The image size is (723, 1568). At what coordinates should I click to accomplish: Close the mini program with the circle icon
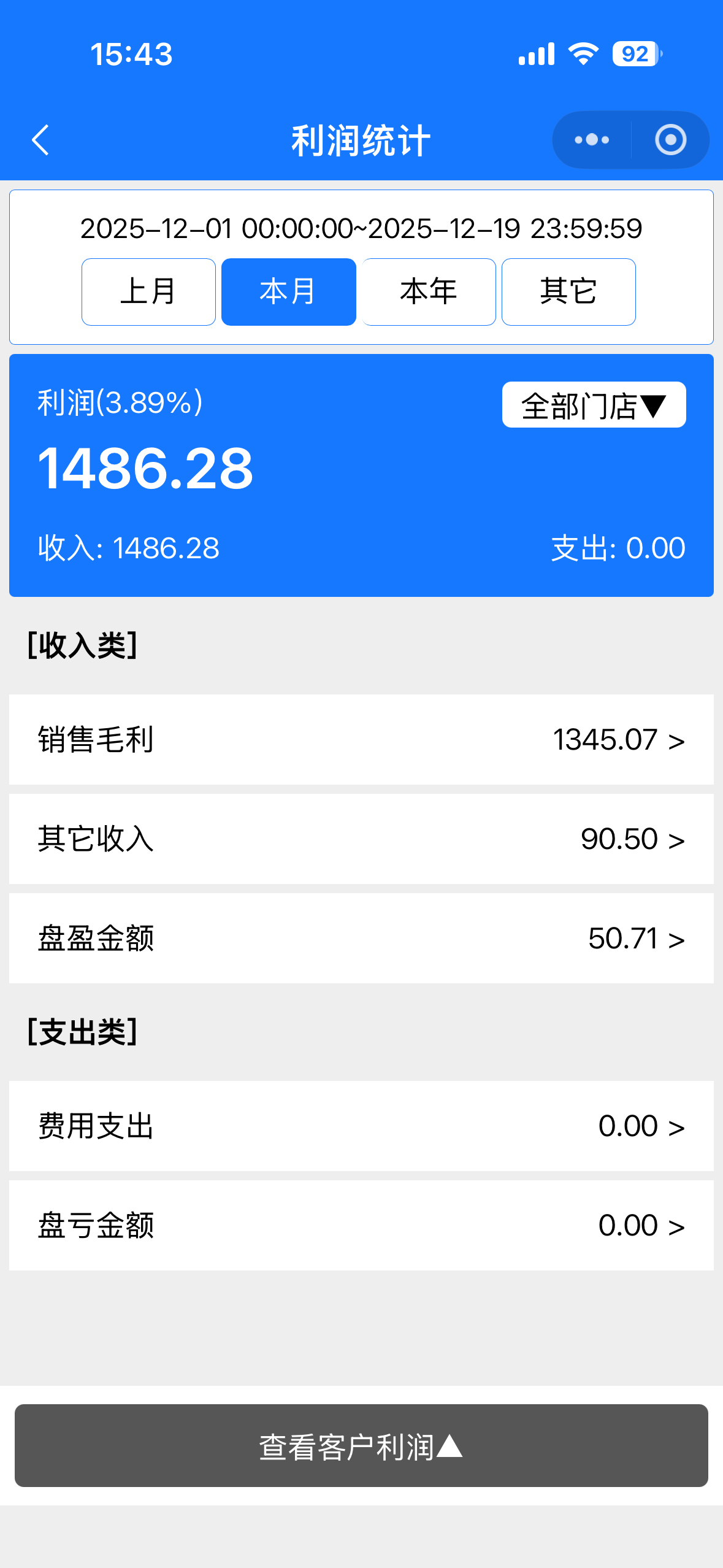pos(670,140)
